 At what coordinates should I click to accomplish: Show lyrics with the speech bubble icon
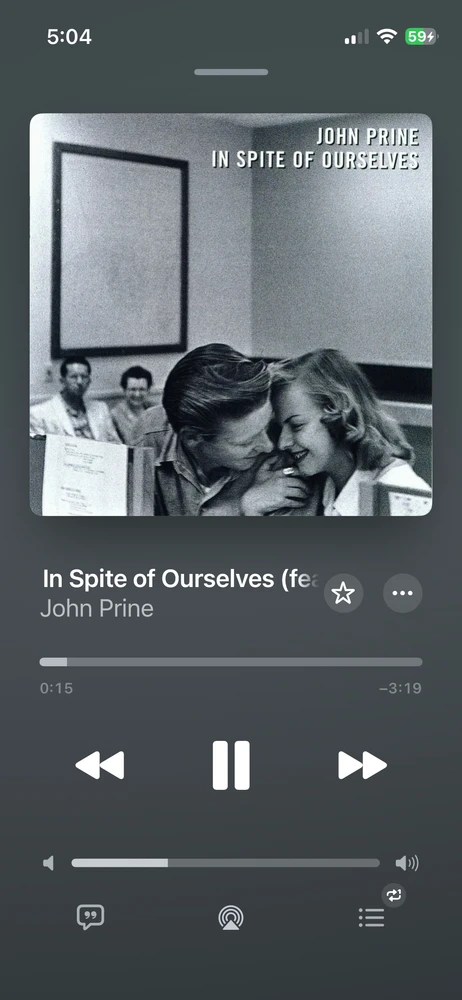click(x=91, y=917)
